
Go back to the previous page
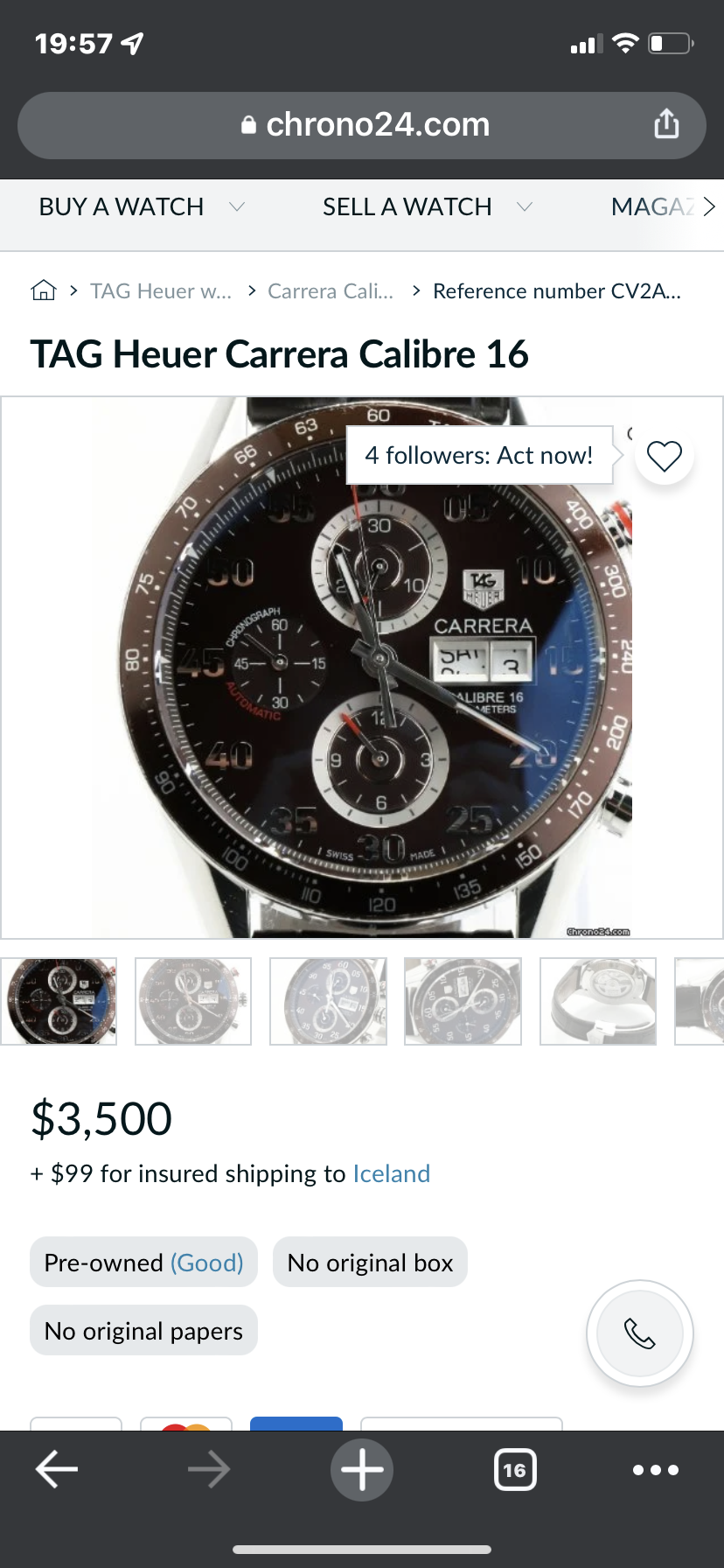57,1470
